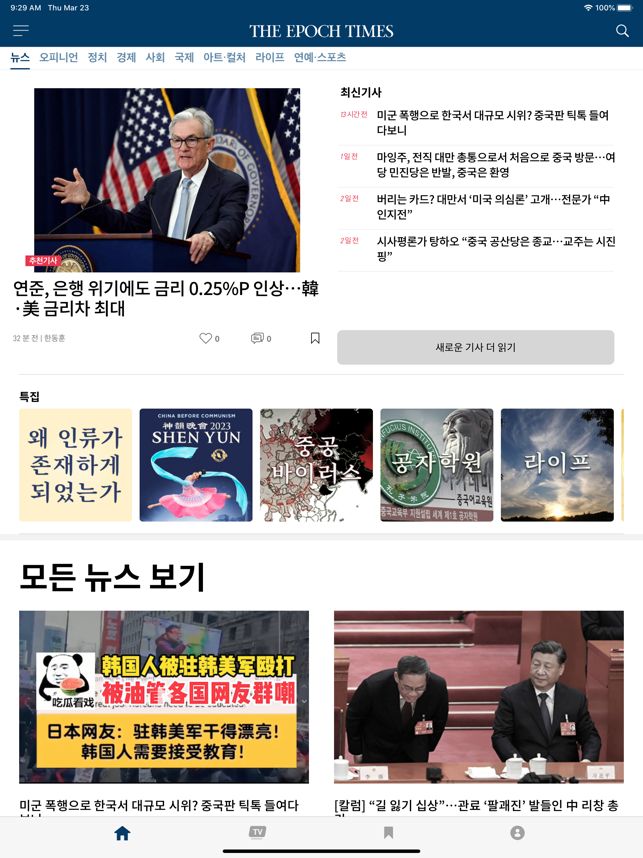Open the SHEN YUN 2023 feature tile

(x=196, y=465)
